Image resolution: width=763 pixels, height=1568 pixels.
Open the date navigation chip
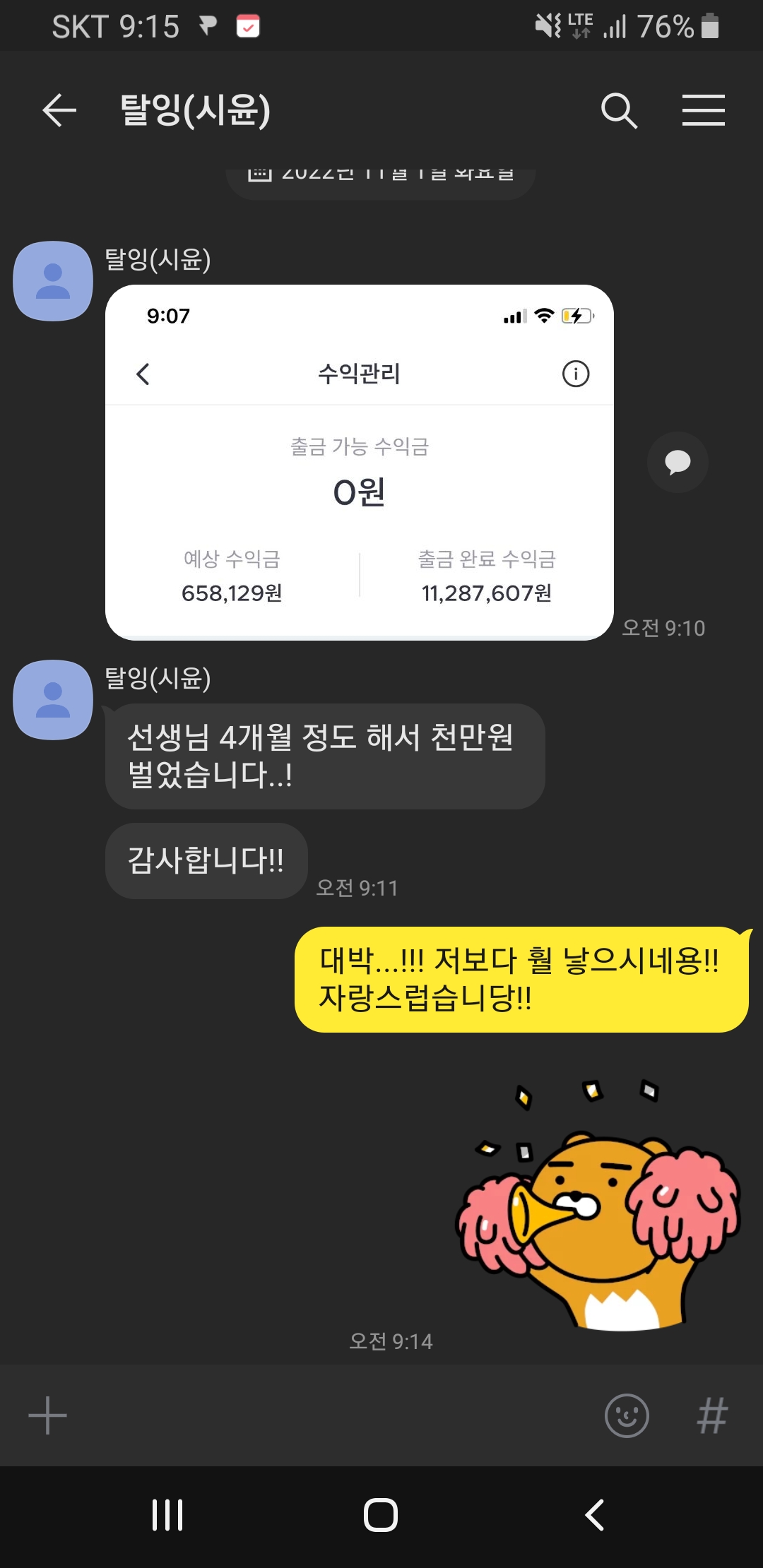click(x=380, y=177)
